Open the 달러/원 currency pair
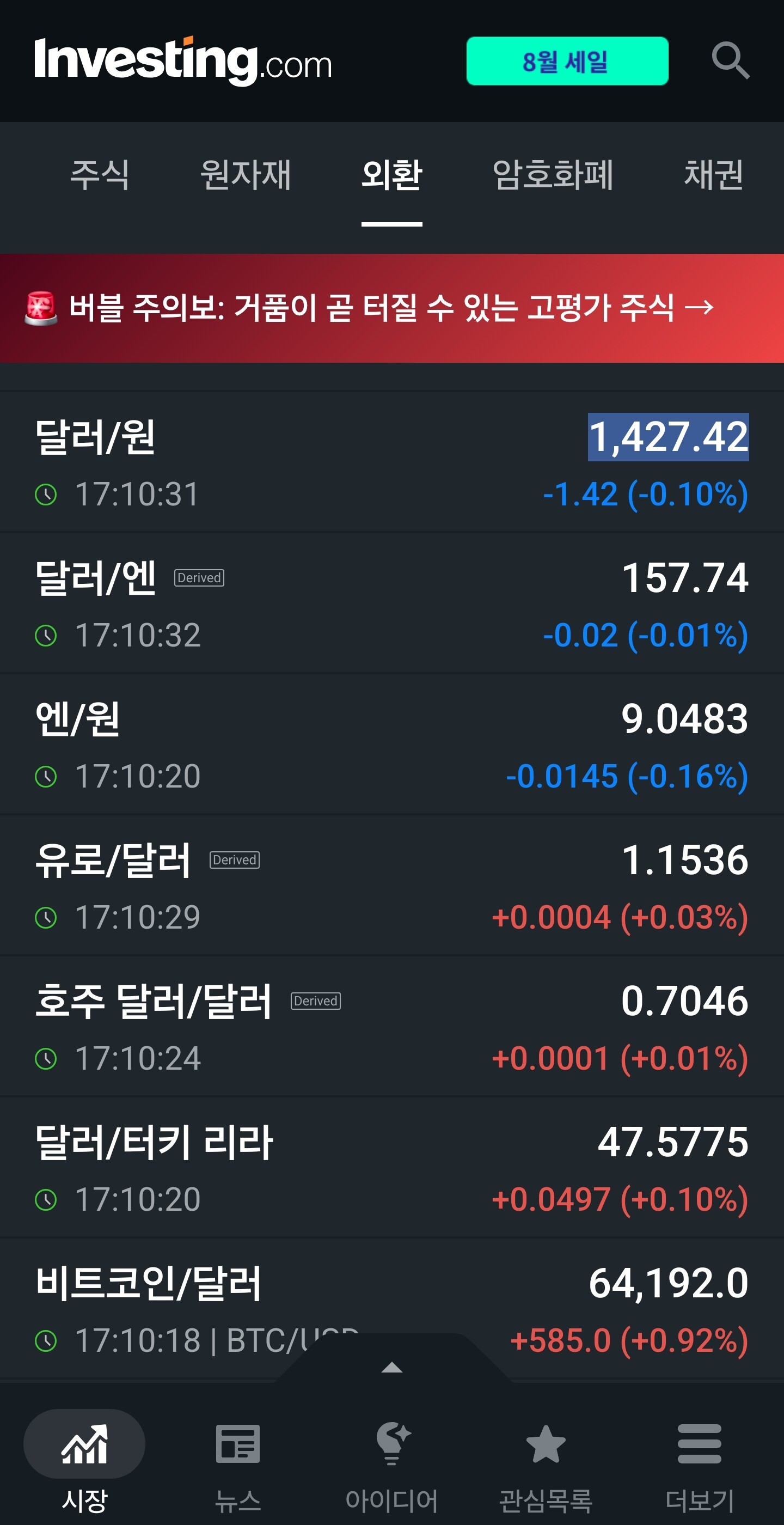The image size is (784, 1525). (x=391, y=462)
